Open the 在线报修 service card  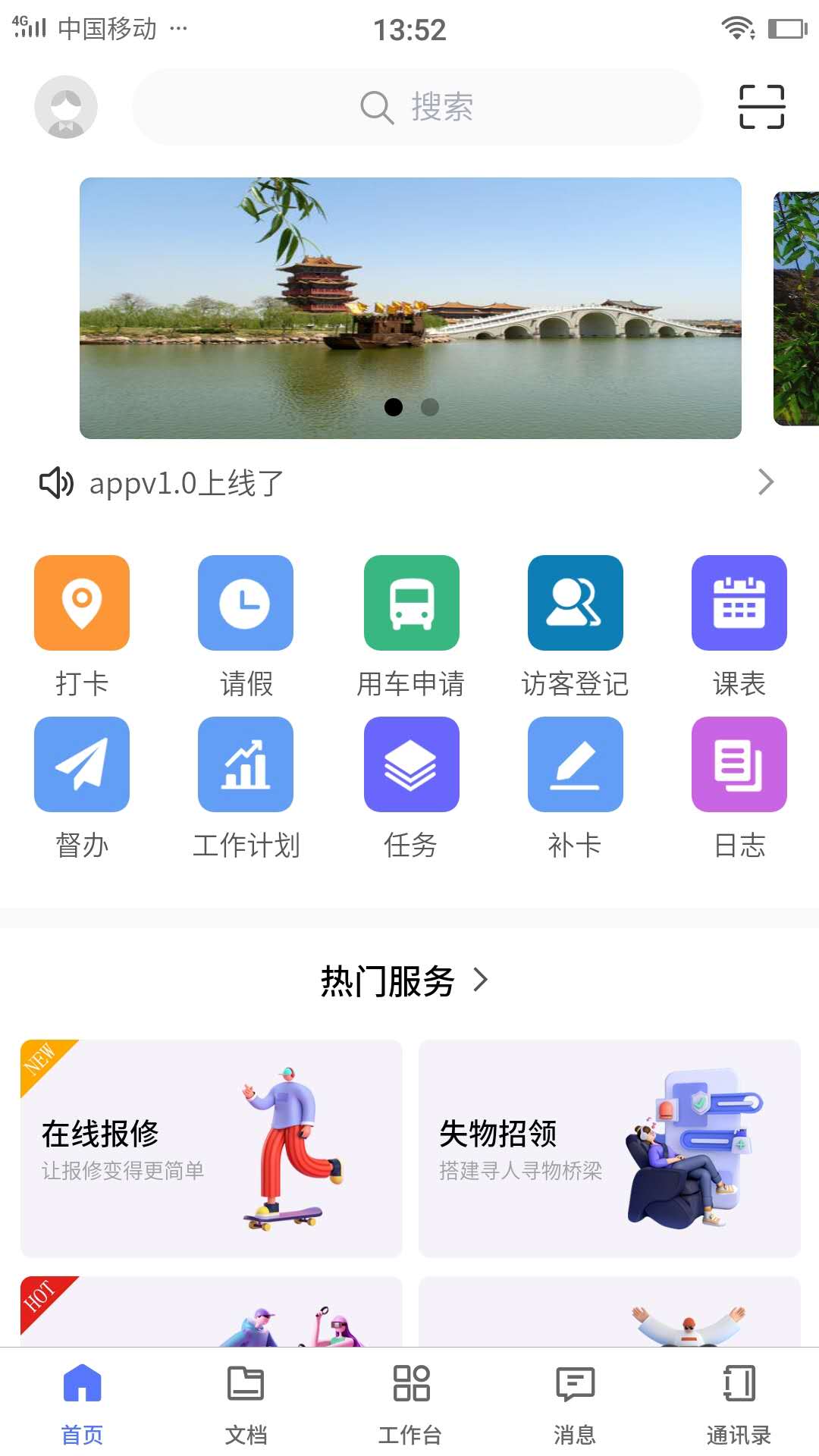(x=211, y=1148)
